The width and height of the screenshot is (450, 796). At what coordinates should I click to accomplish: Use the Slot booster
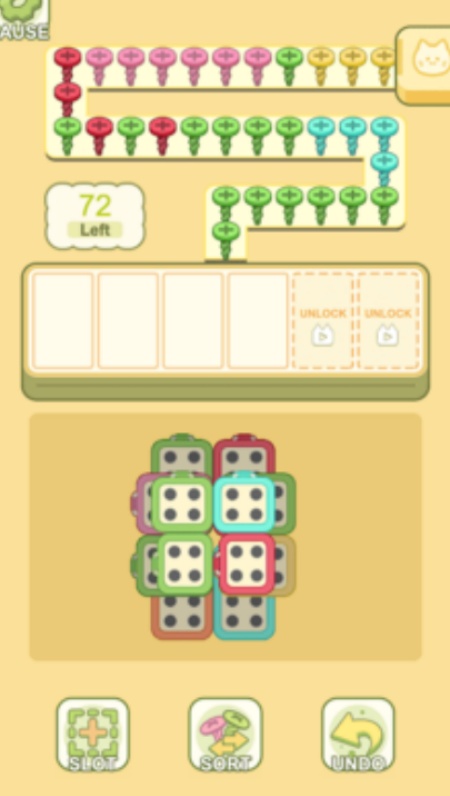[x=93, y=735]
